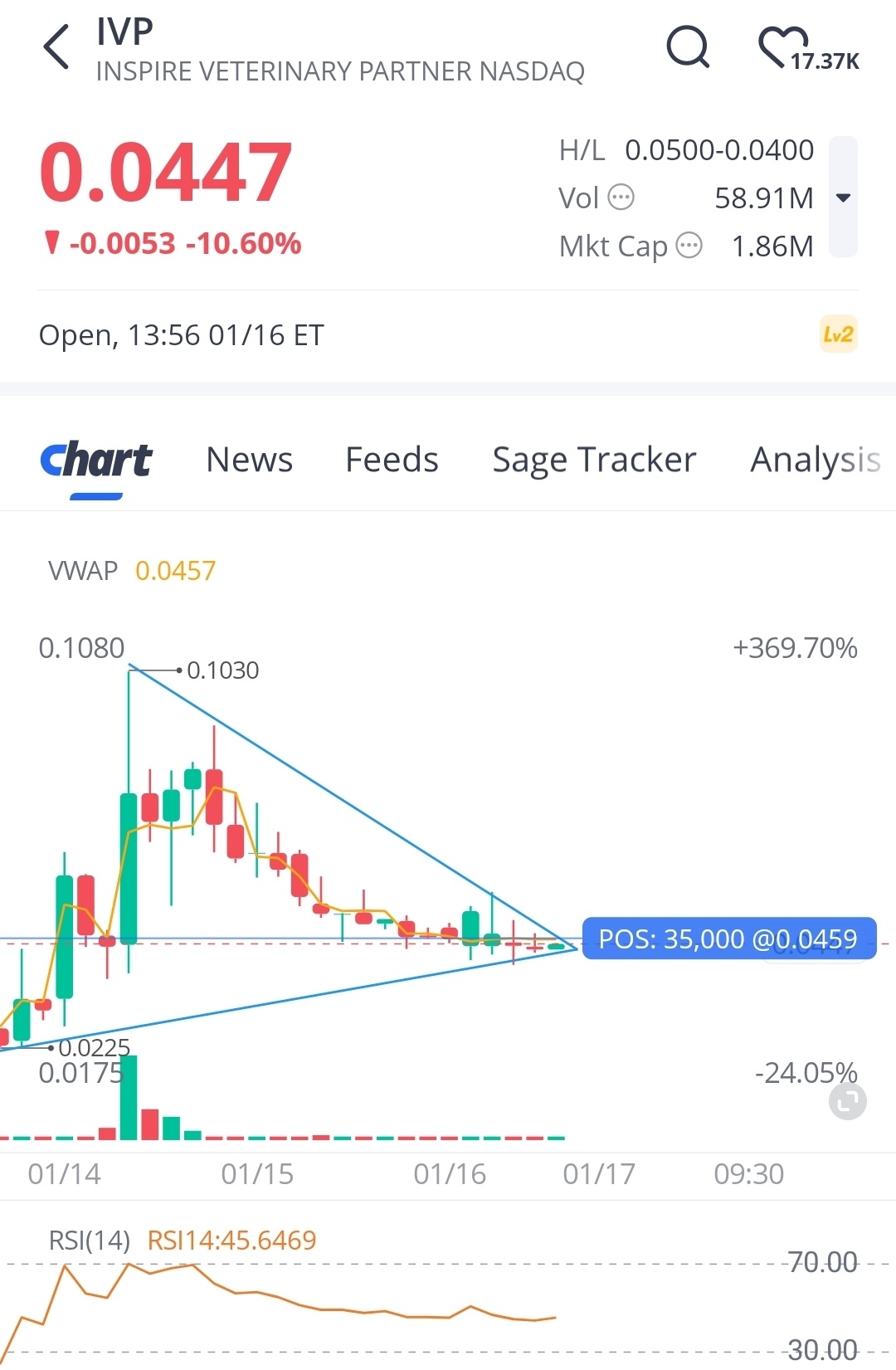The width and height of the screenshot is (896, 1370).
Task: Tap the POS: 35,000 @0.0459 position tag
Action: pos(728,939)
